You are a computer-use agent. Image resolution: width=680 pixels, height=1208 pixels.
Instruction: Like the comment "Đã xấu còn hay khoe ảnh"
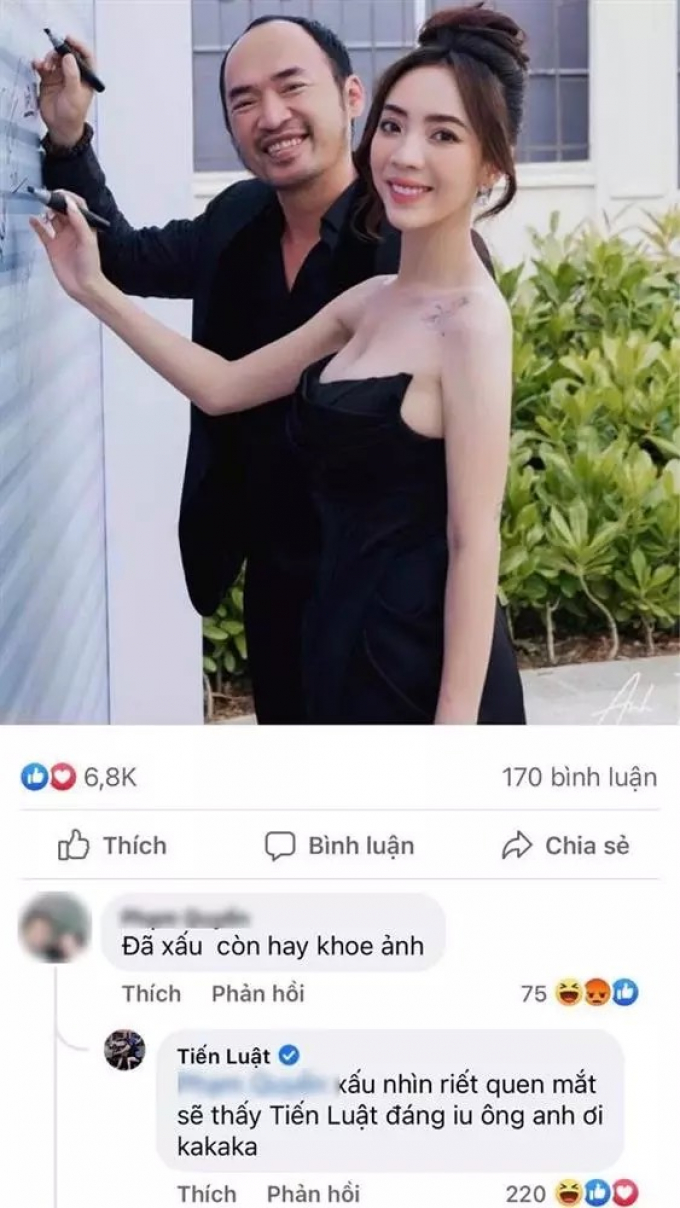[152, 993]
